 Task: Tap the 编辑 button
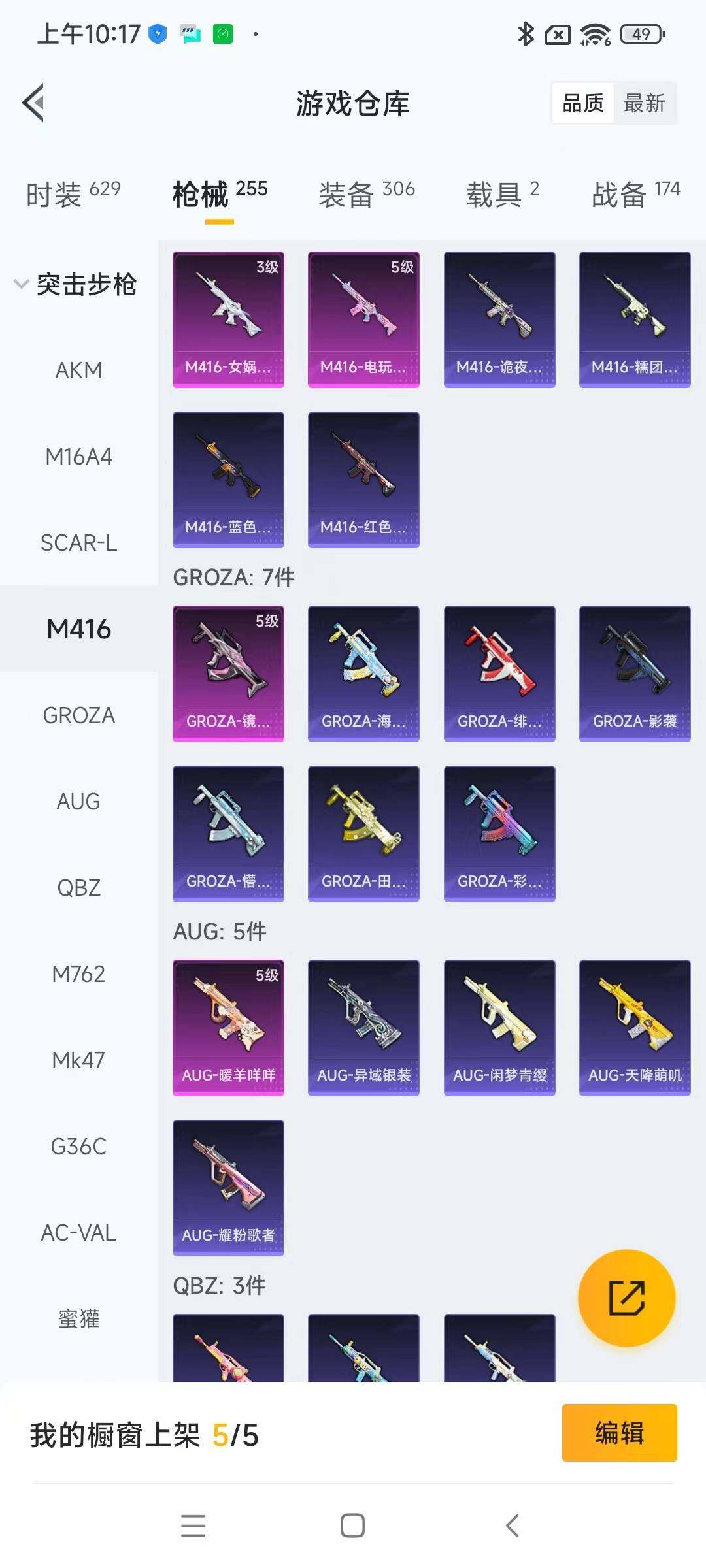pos(619,1433)
